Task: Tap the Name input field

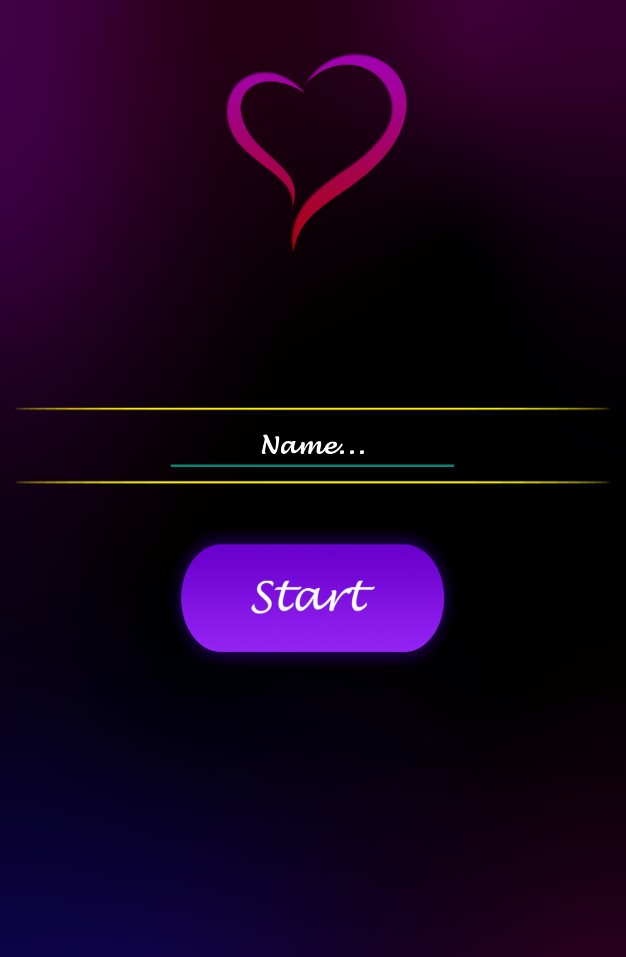Action: 312,446
